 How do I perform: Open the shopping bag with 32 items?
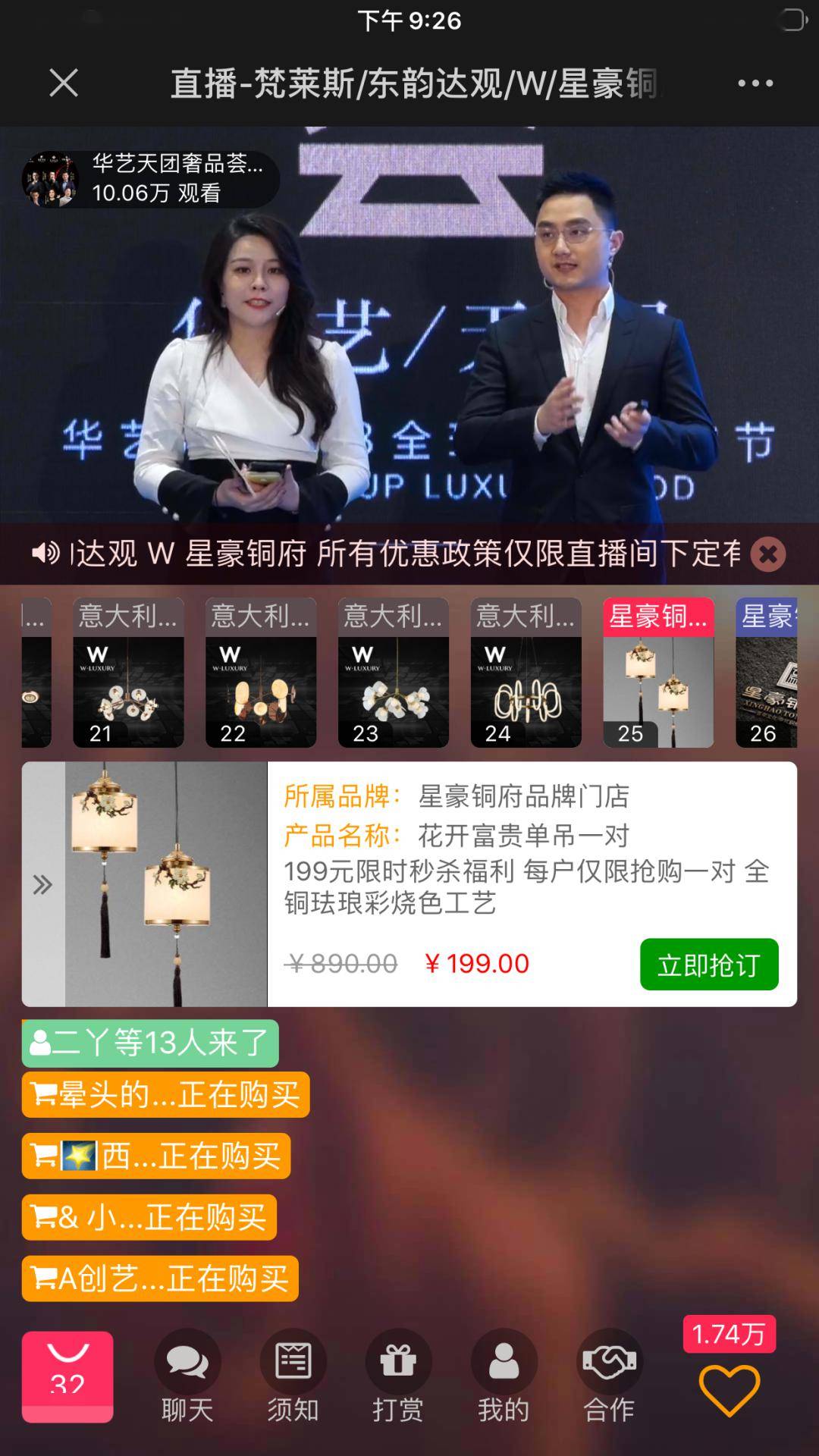tap(67, 1376)
